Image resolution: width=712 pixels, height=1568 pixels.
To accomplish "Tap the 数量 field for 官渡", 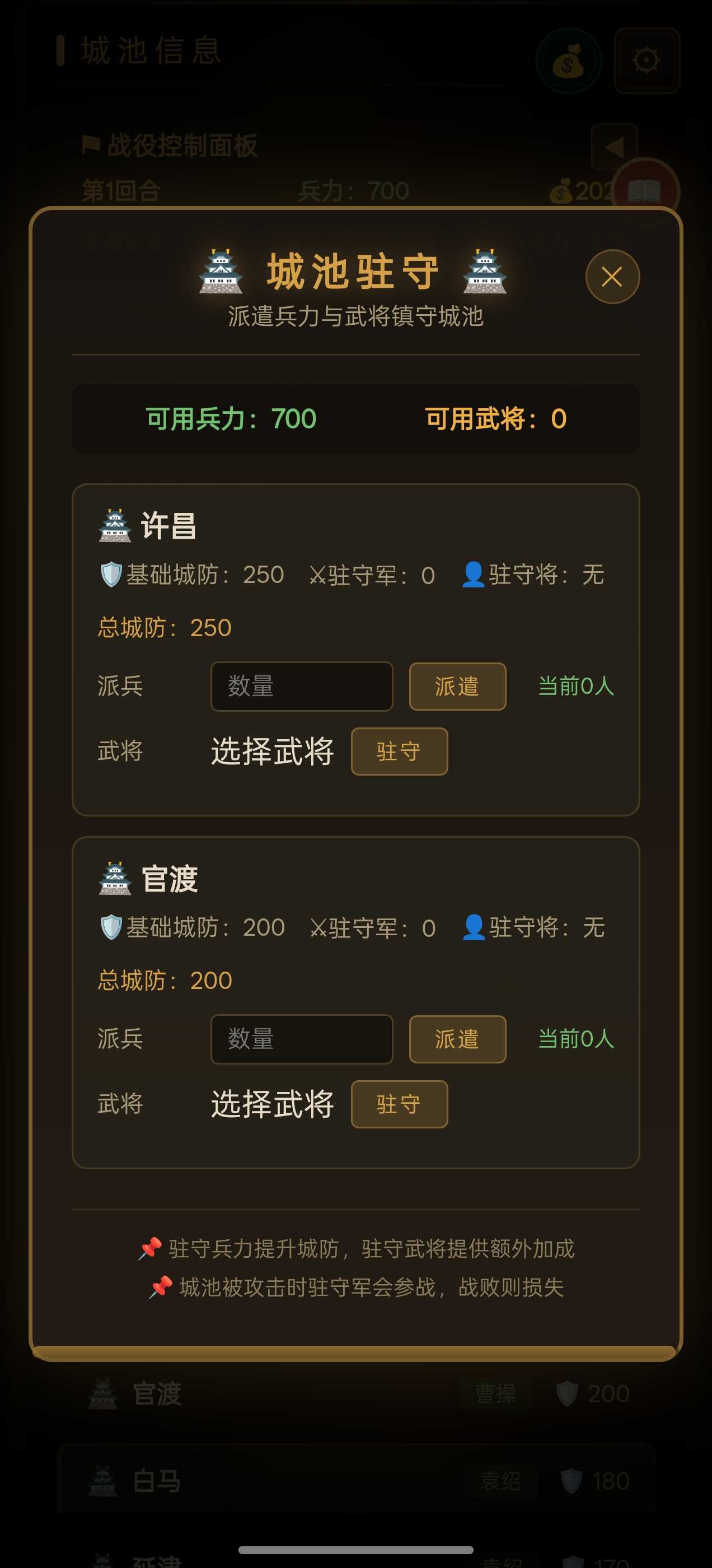I will pyautogui.click(x=302, y=1039).
